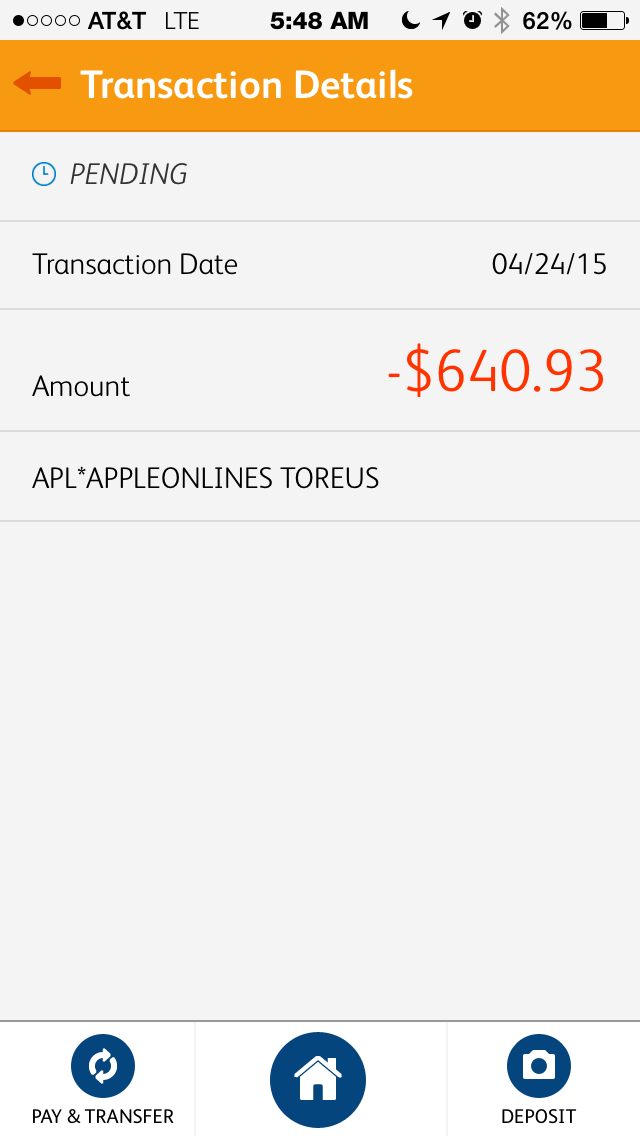Image resolution: width=640 pixels, height=1136 pixels.
Task: Go to the home screen button
Action: pyautogui.click(x=318, y=1080)
